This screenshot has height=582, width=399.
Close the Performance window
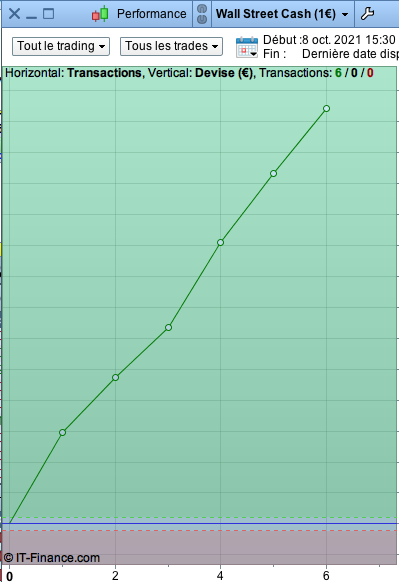coord(14,14)
